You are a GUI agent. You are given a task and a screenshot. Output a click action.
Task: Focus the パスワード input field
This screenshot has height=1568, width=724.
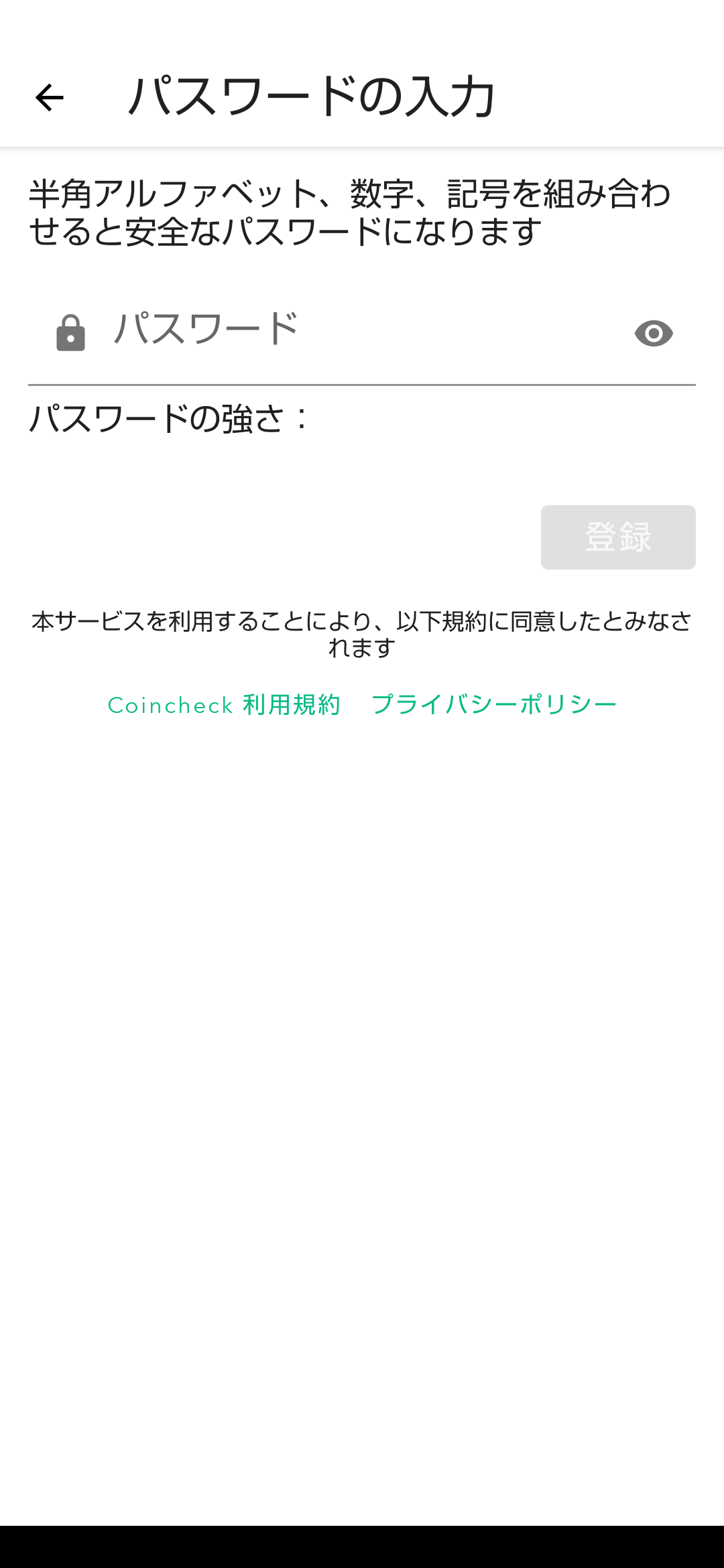coord(362,332)
